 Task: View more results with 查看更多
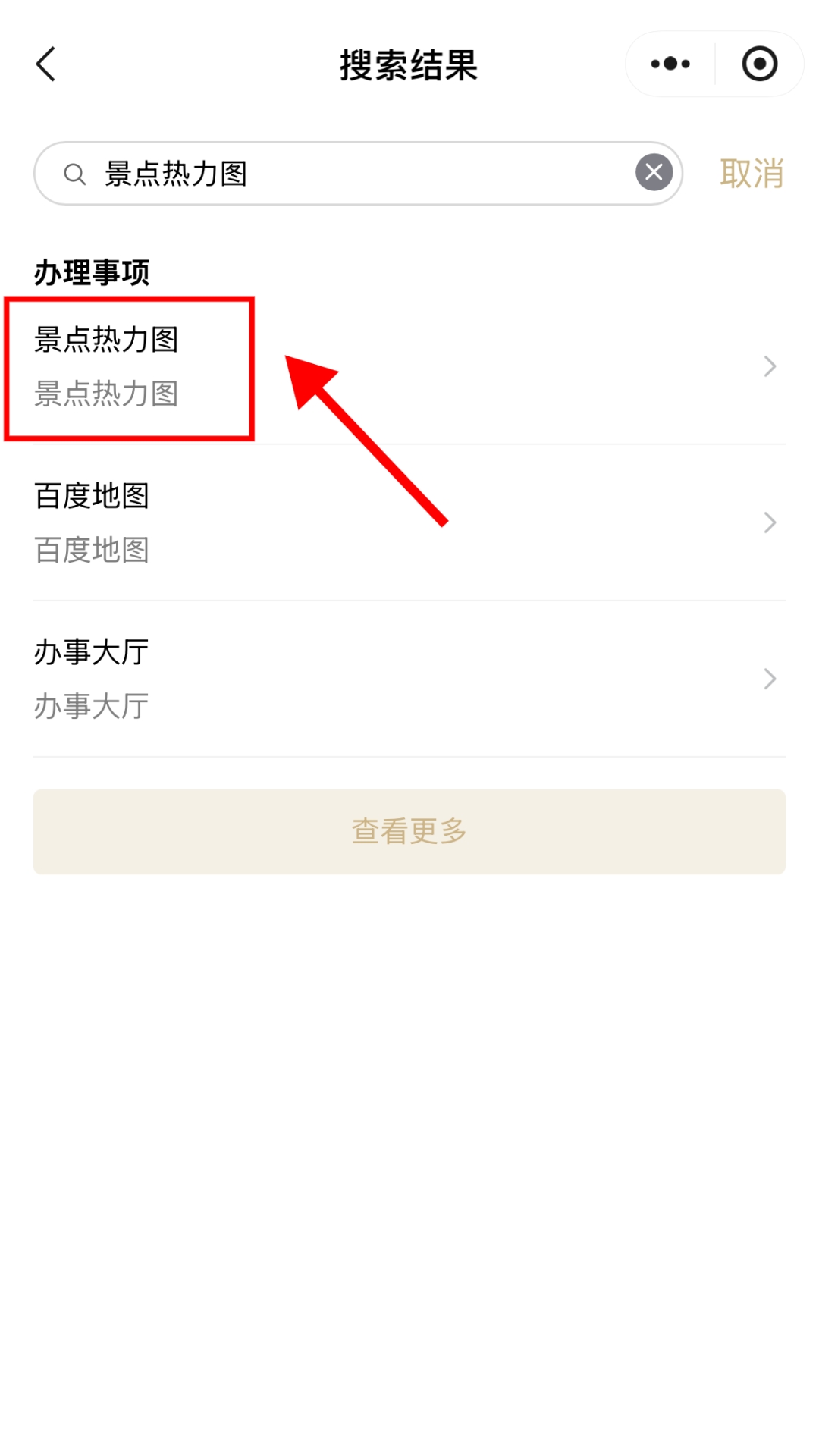409,831
